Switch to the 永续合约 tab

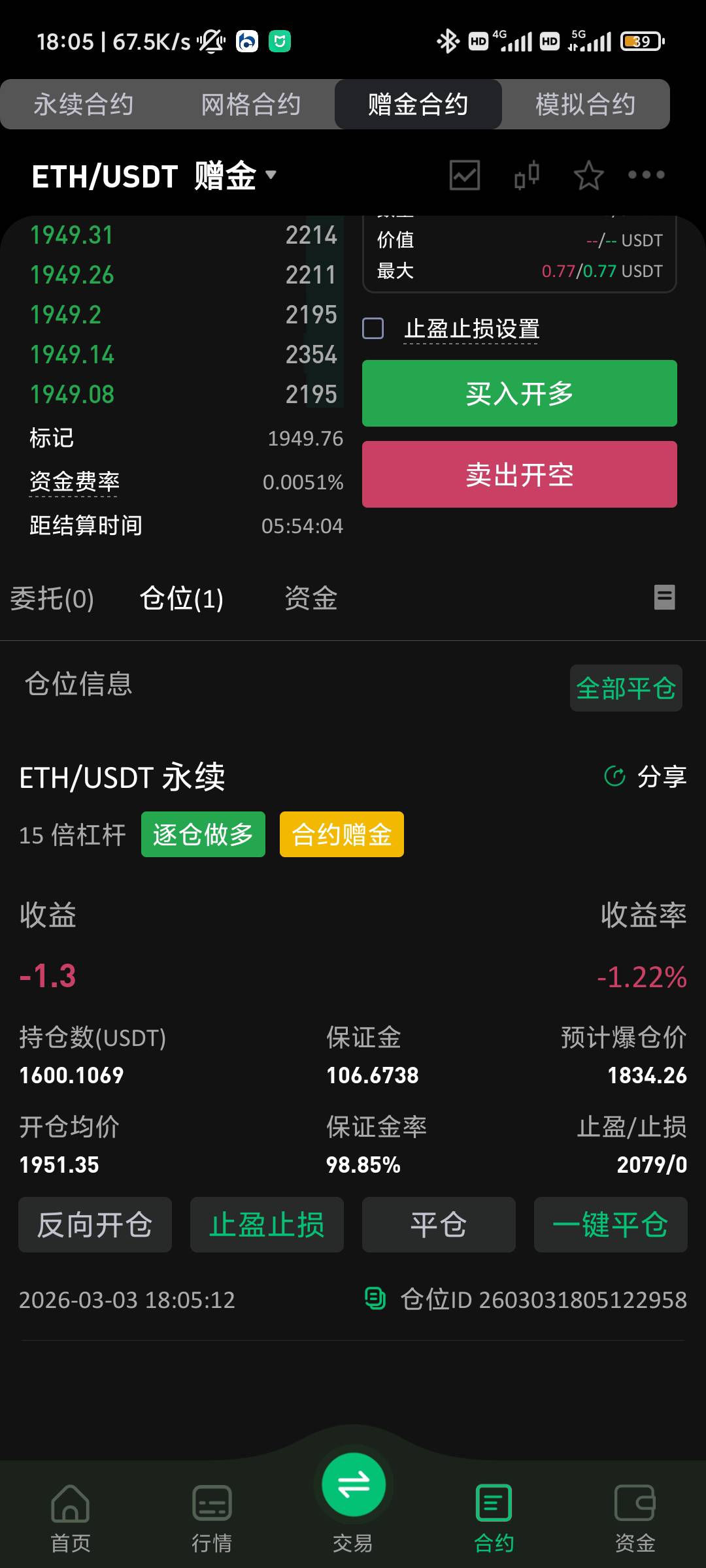click(x=84, y=105)
